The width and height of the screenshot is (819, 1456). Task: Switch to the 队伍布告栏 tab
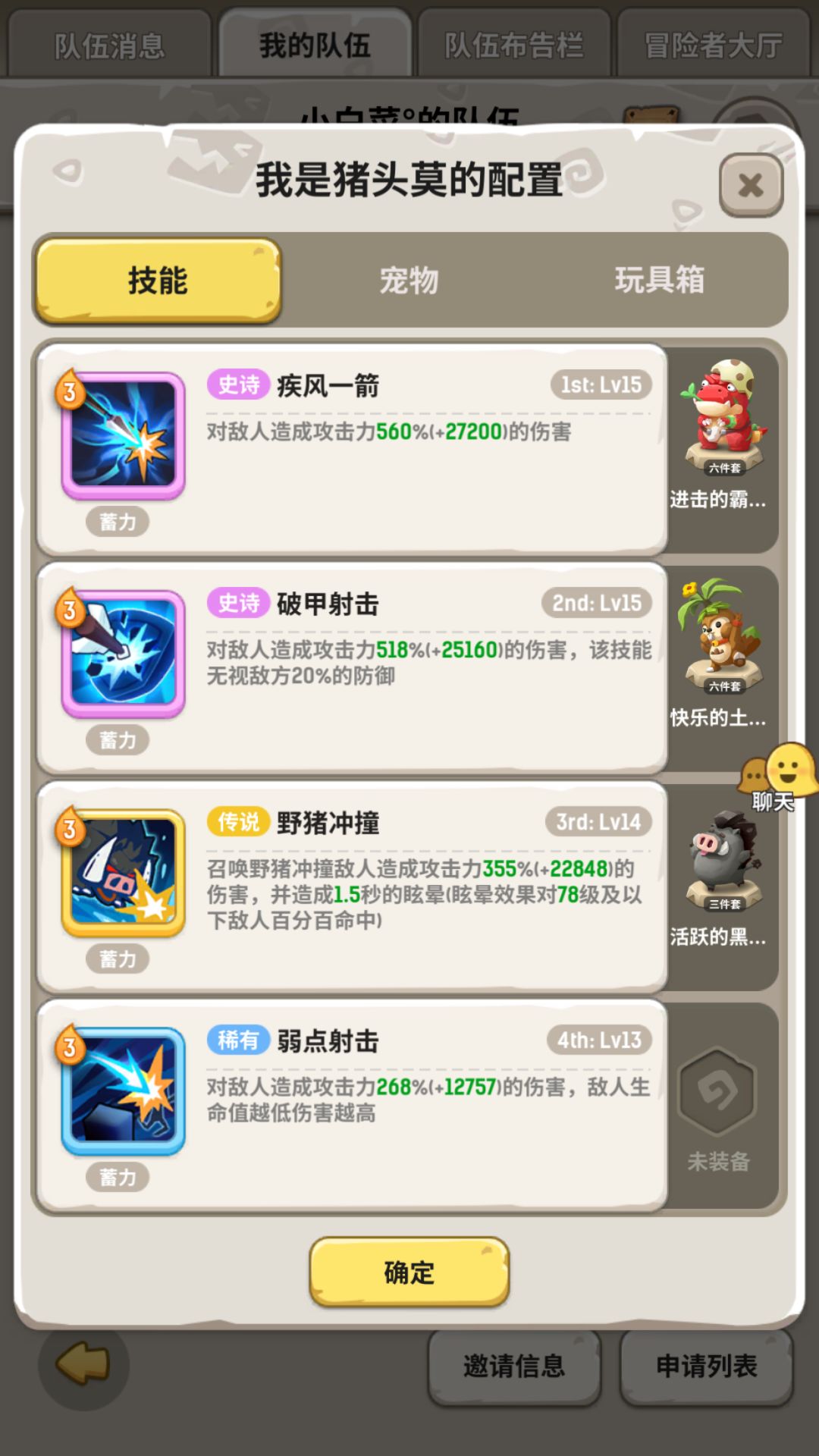(x=514, y=43)
